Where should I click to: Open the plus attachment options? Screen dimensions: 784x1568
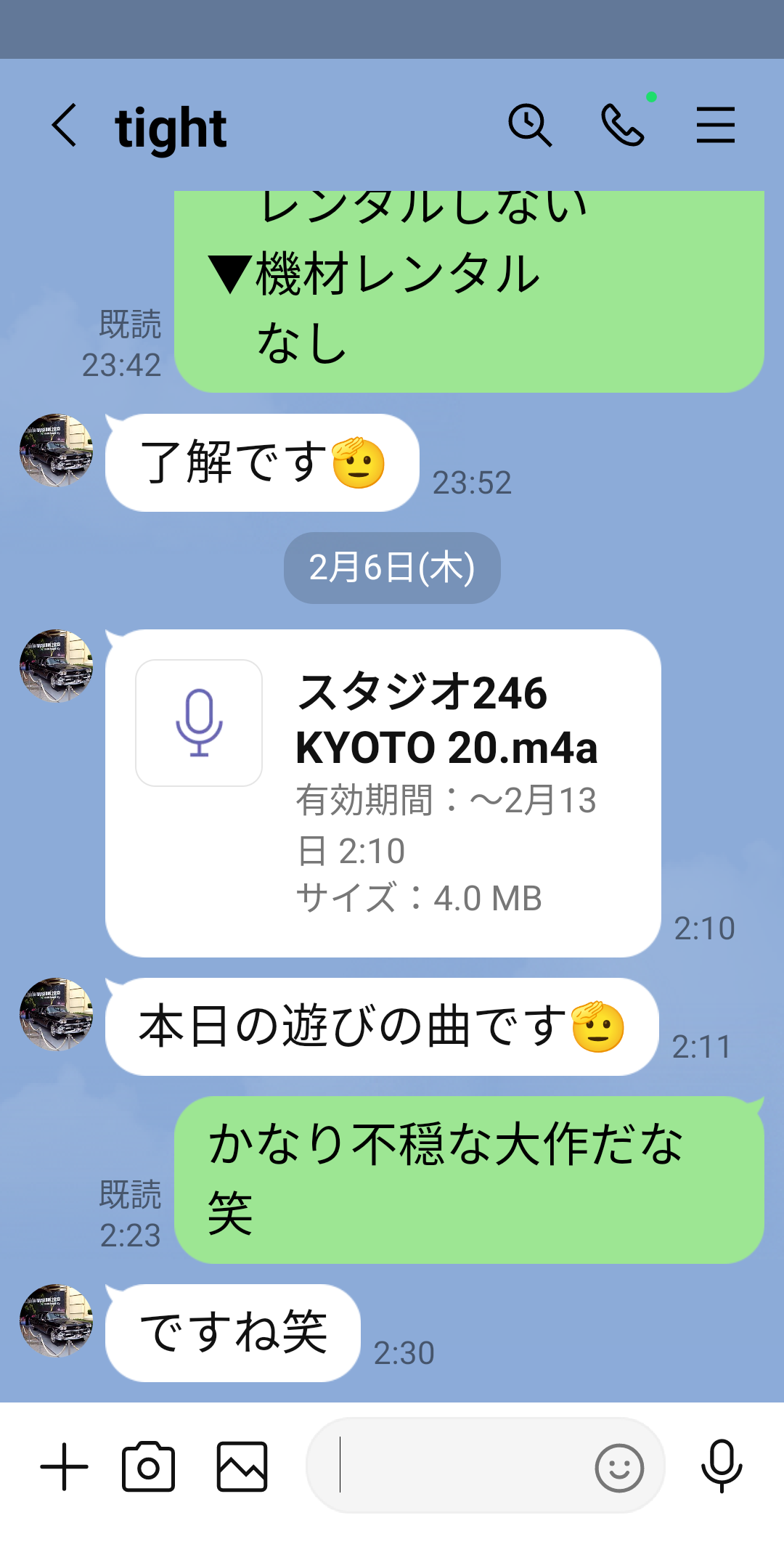tap(64, 1466)
